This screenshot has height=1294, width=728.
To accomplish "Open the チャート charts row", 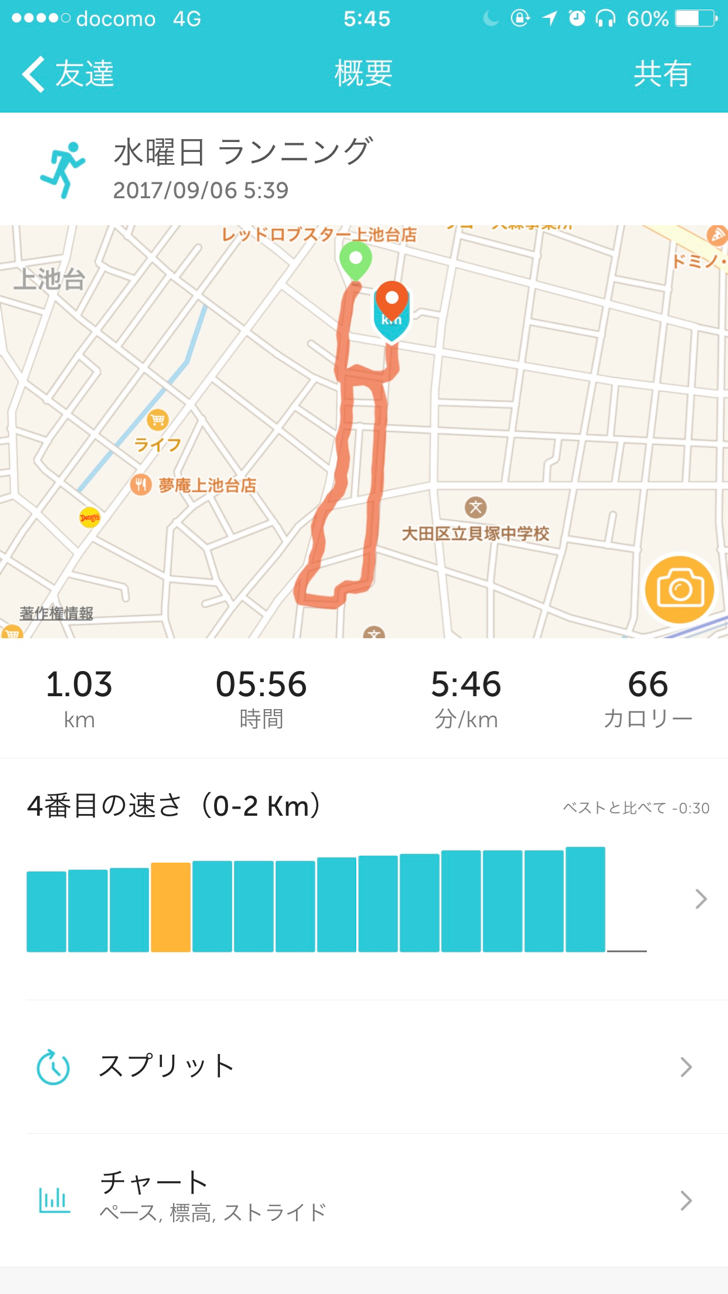I will click(364, 1198).
